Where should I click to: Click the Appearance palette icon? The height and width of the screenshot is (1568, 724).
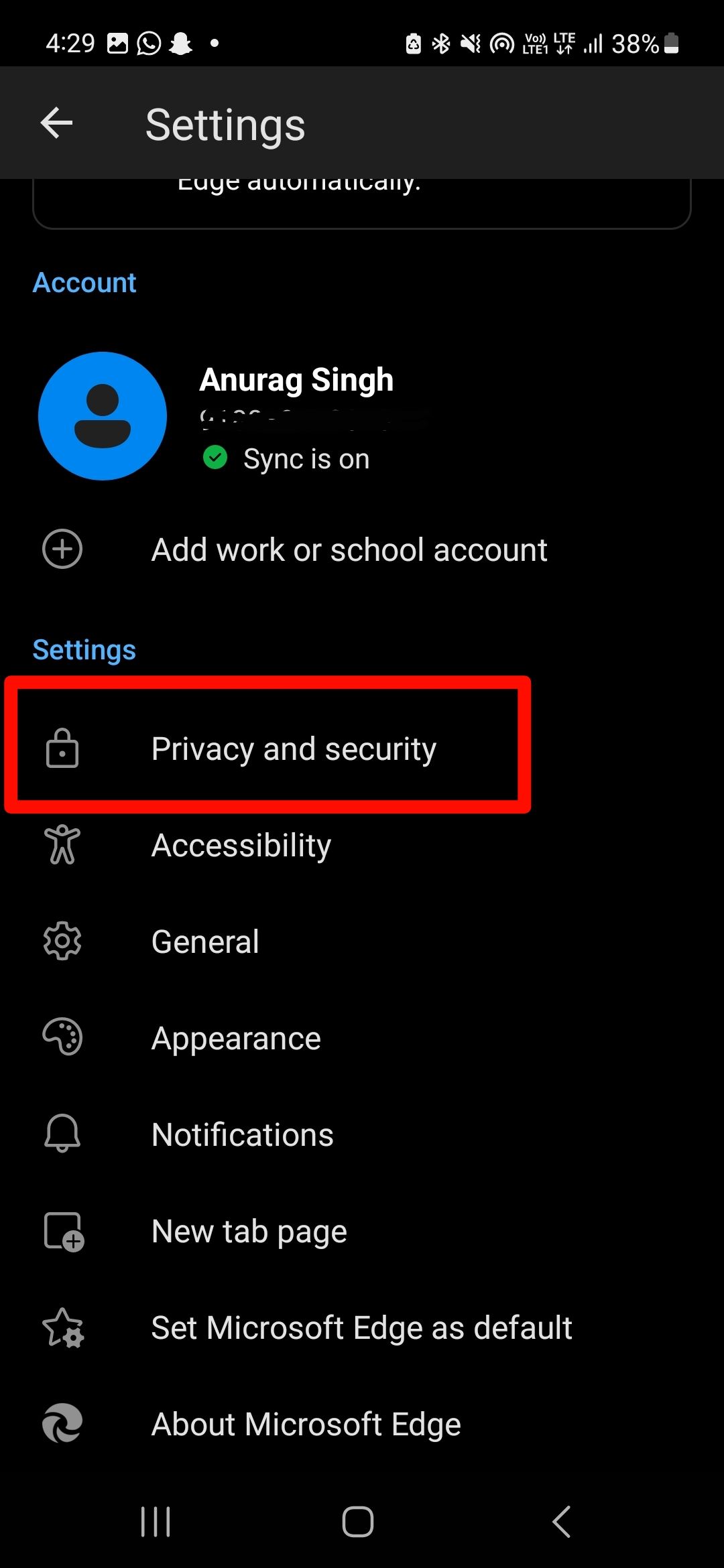[62, 1038]
